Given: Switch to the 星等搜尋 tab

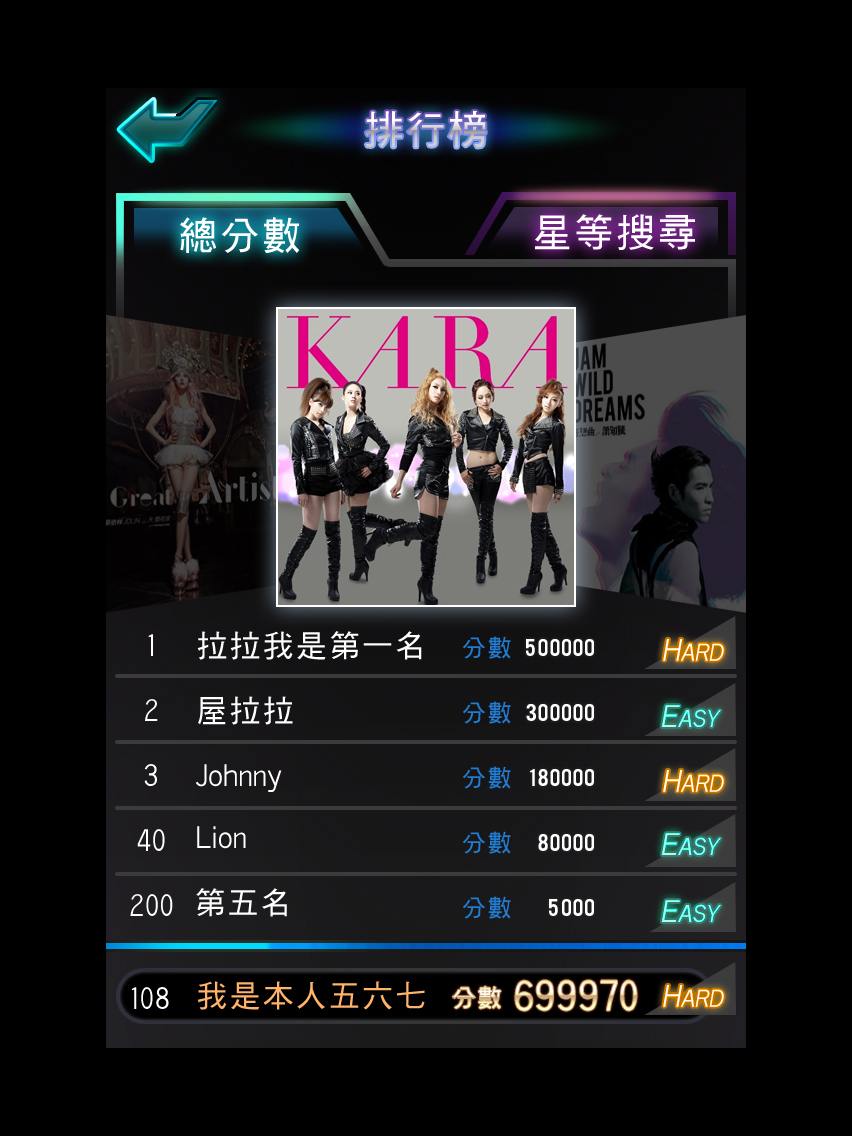Looking at the screenshot, I should 614,233.
